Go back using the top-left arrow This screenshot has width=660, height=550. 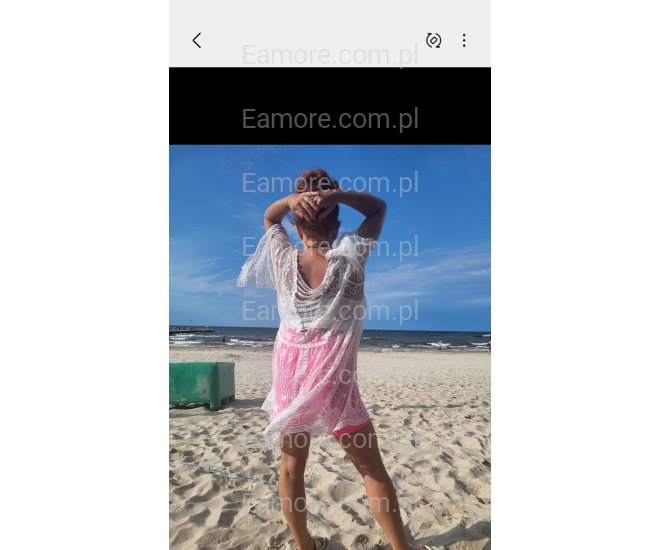coord(197,41)
